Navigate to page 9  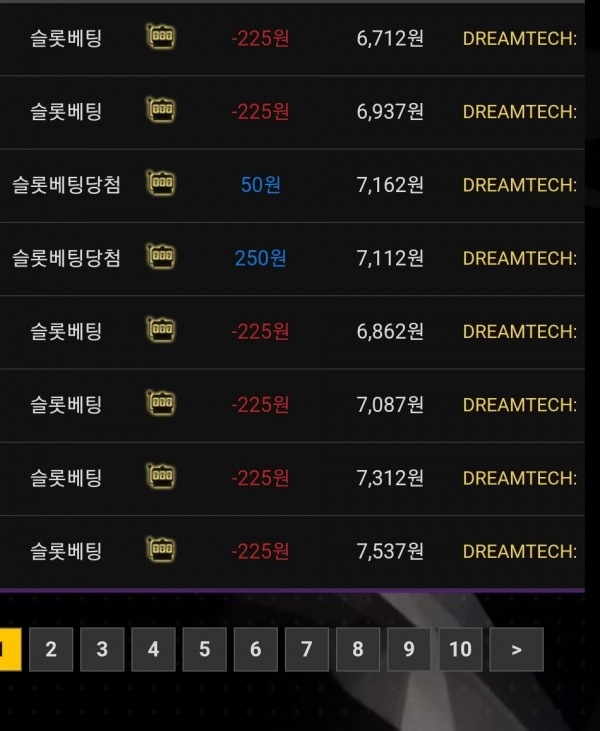click(408, 650)
